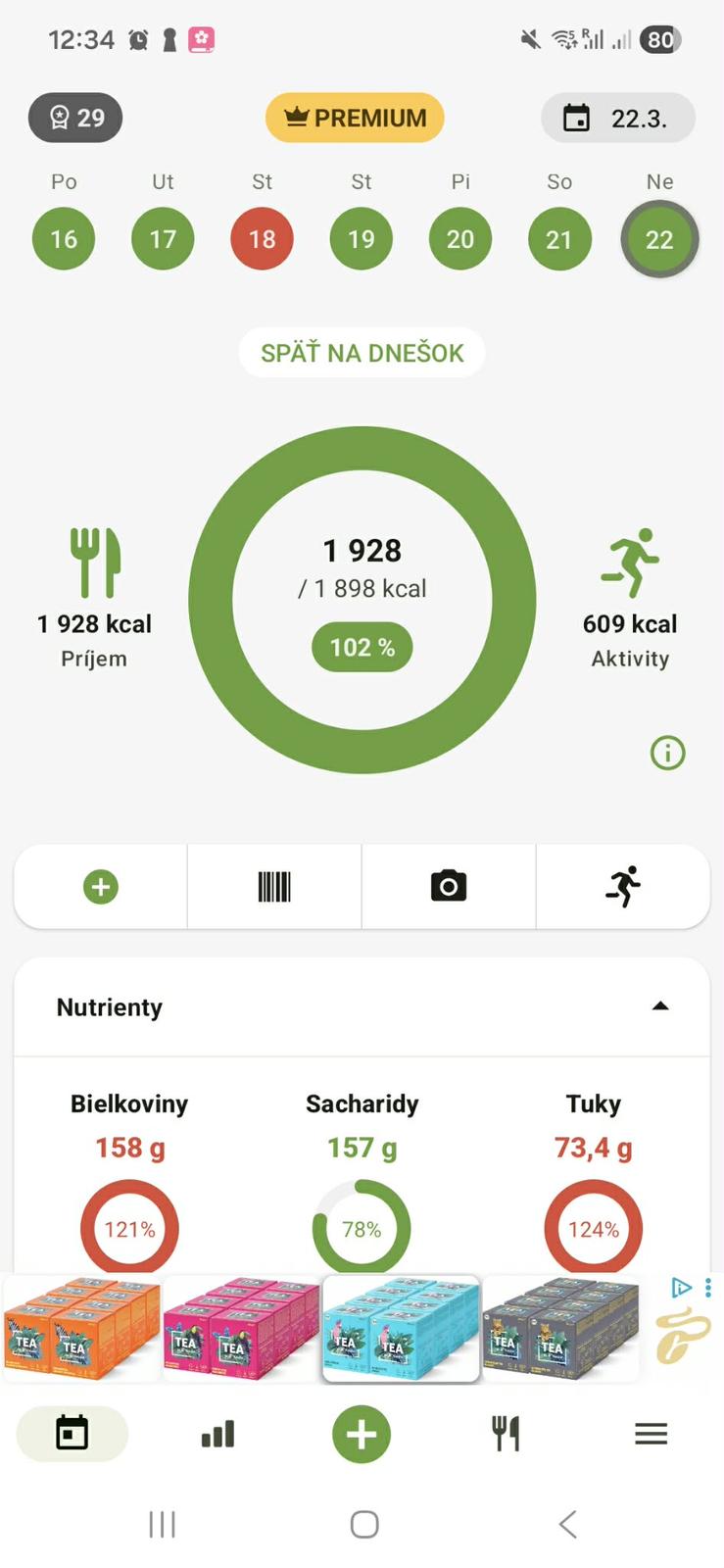
Task: Select Friday the 20th
Action: click(x=460, y=238)
